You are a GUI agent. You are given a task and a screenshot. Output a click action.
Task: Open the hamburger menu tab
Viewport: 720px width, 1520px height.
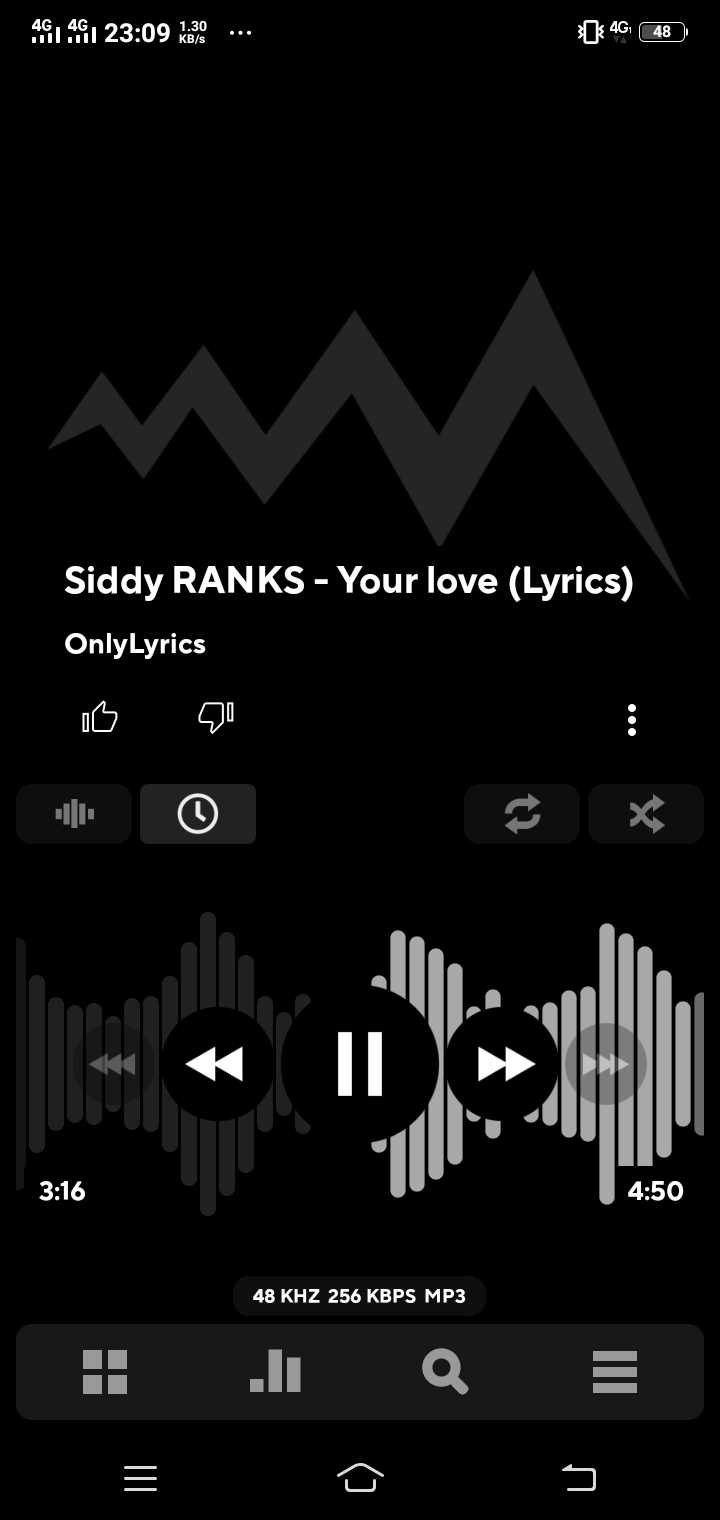pos(615,1372)
